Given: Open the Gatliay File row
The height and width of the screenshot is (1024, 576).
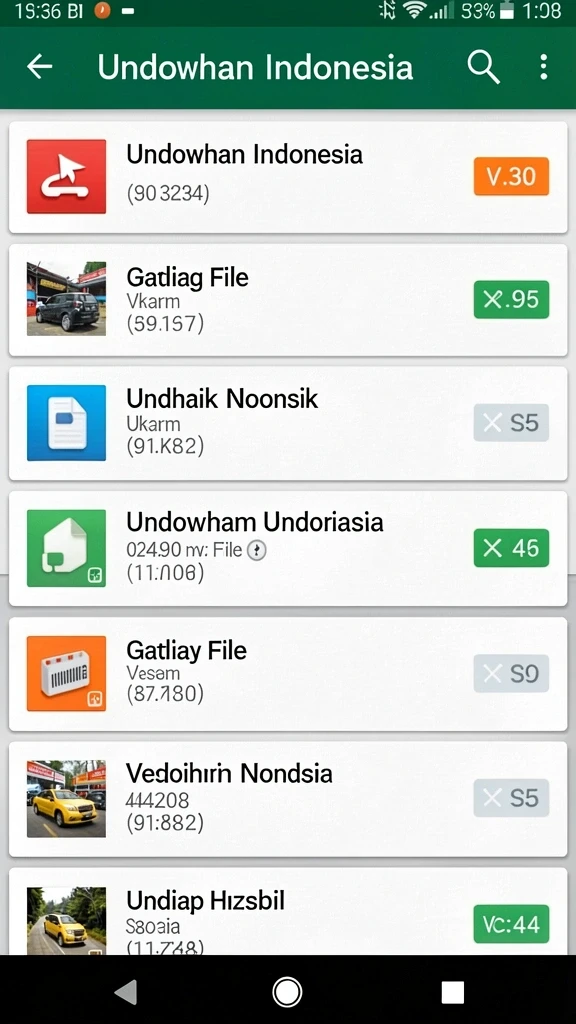Looking at the screenshot, I should 288,673.
